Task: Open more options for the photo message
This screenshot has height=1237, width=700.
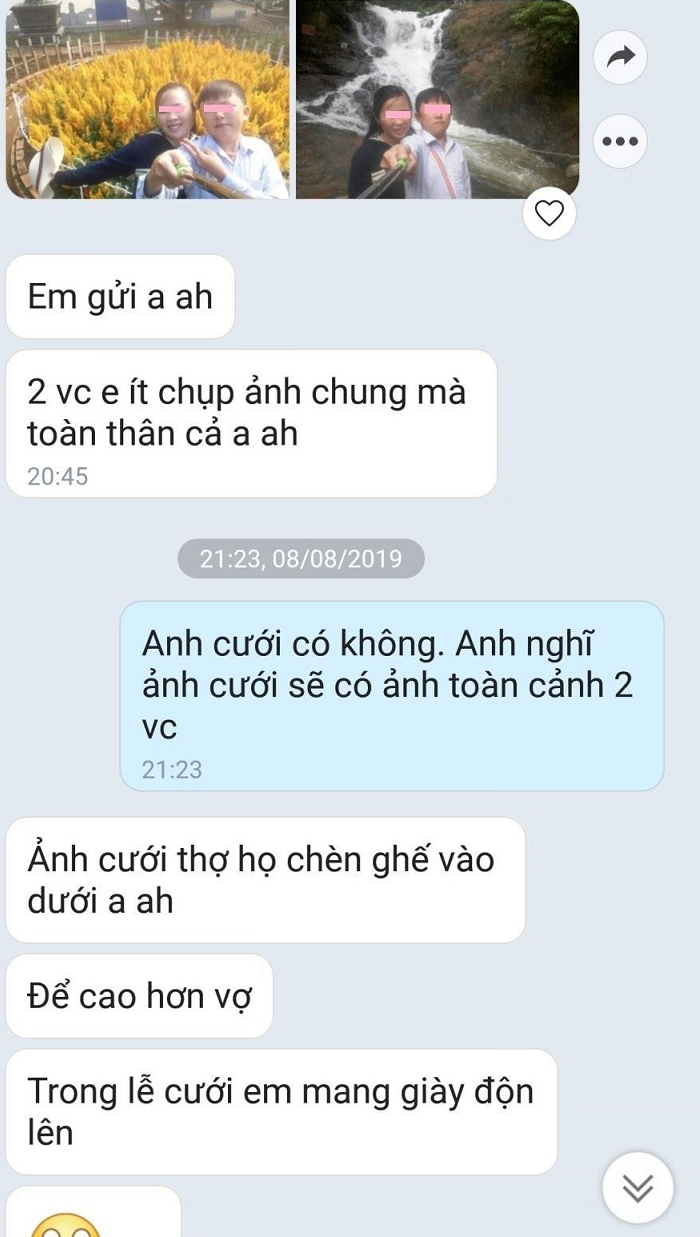Action: coord(620,141)
